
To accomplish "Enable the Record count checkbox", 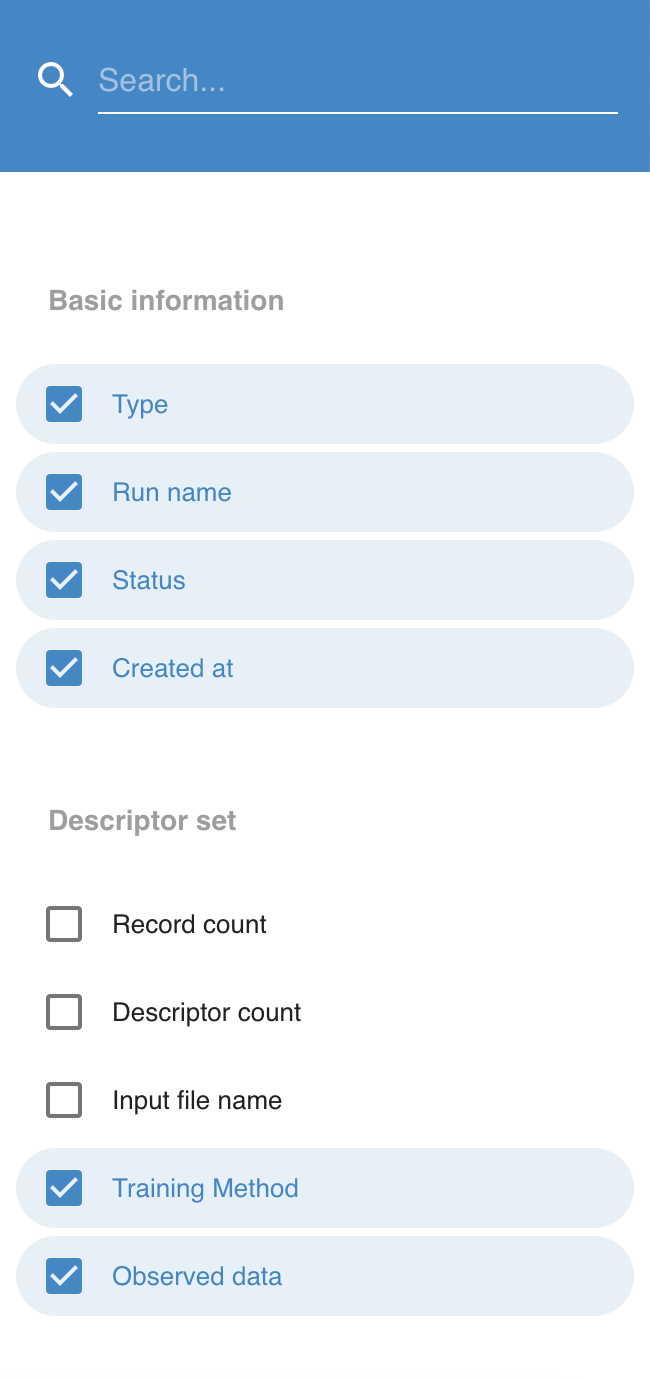I will [x=64, y=924].
